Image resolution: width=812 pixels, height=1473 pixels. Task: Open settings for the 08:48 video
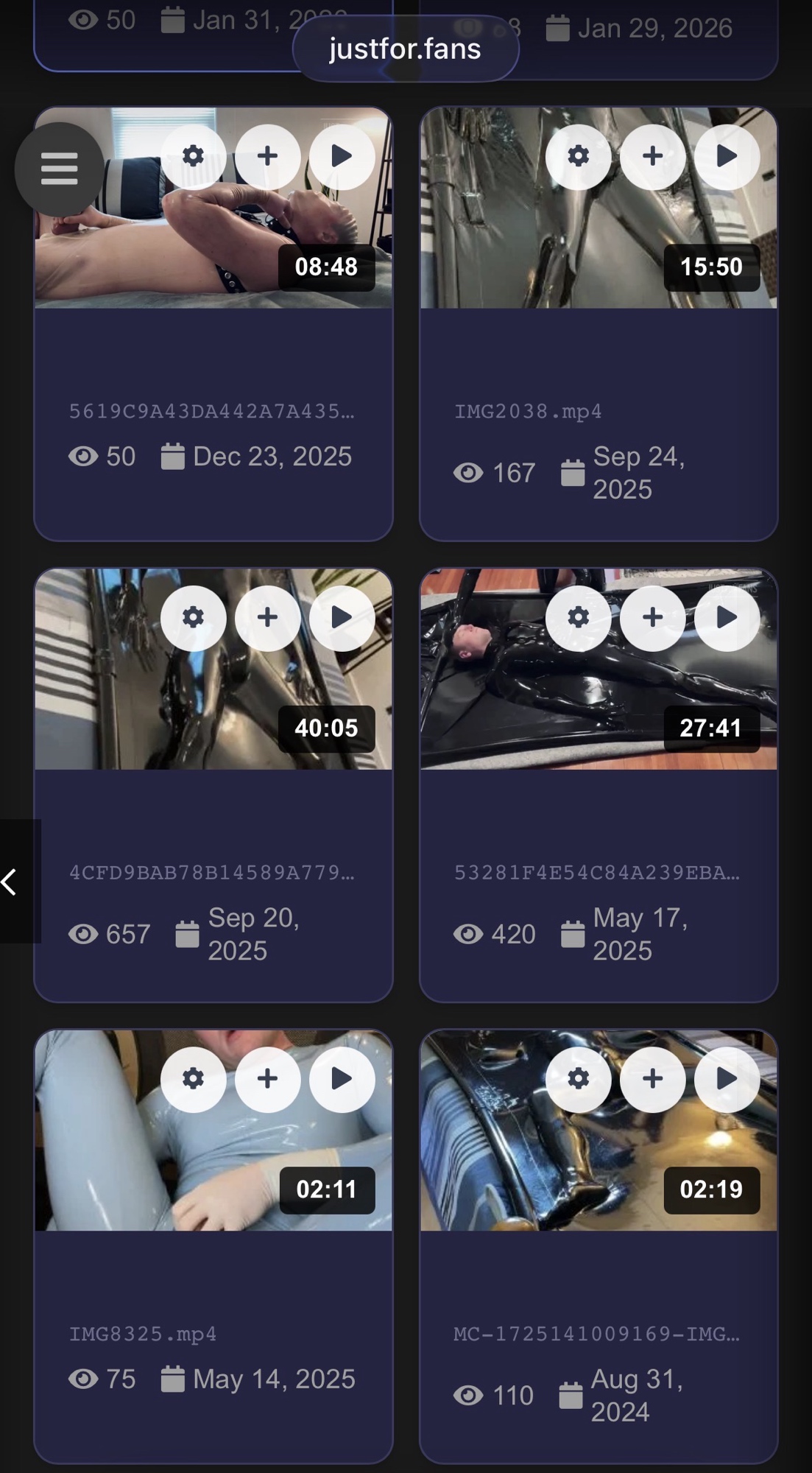point(193,156)
